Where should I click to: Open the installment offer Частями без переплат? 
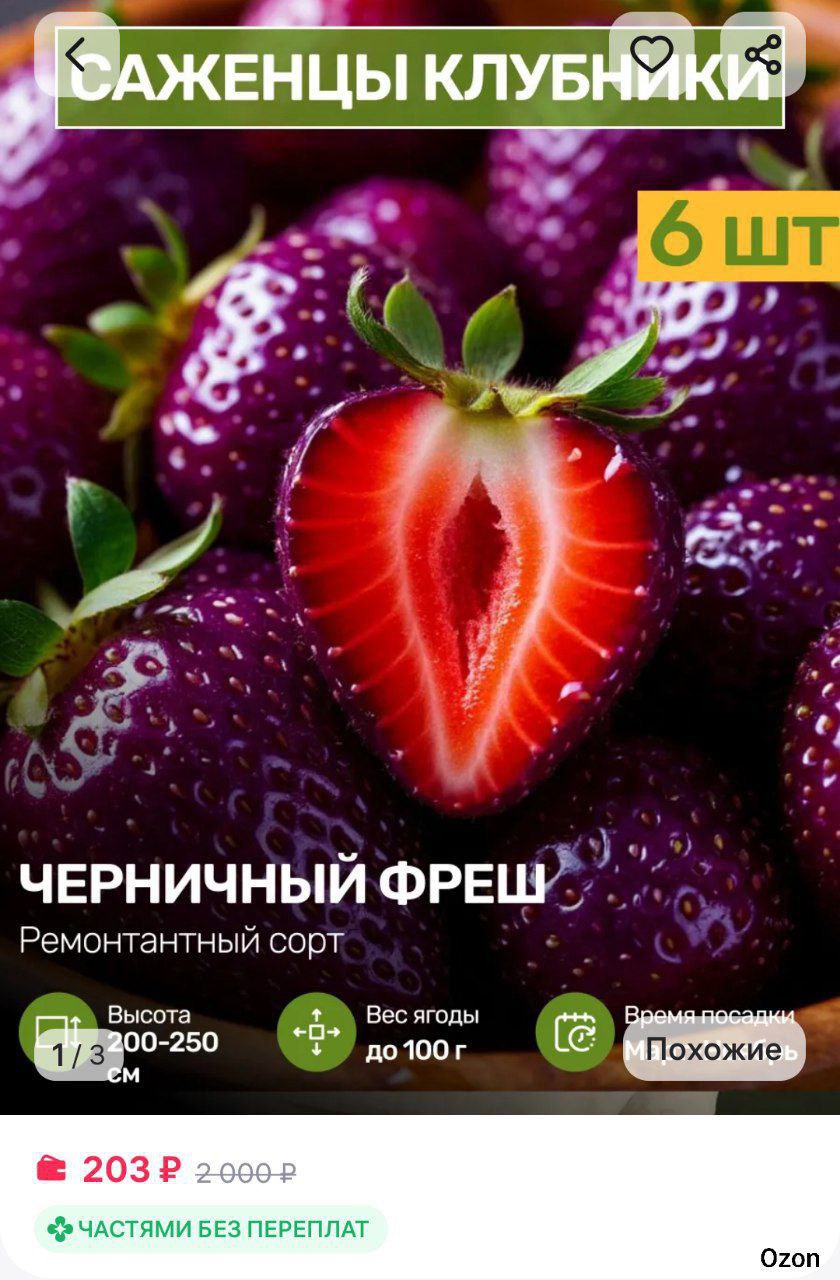211,1229
